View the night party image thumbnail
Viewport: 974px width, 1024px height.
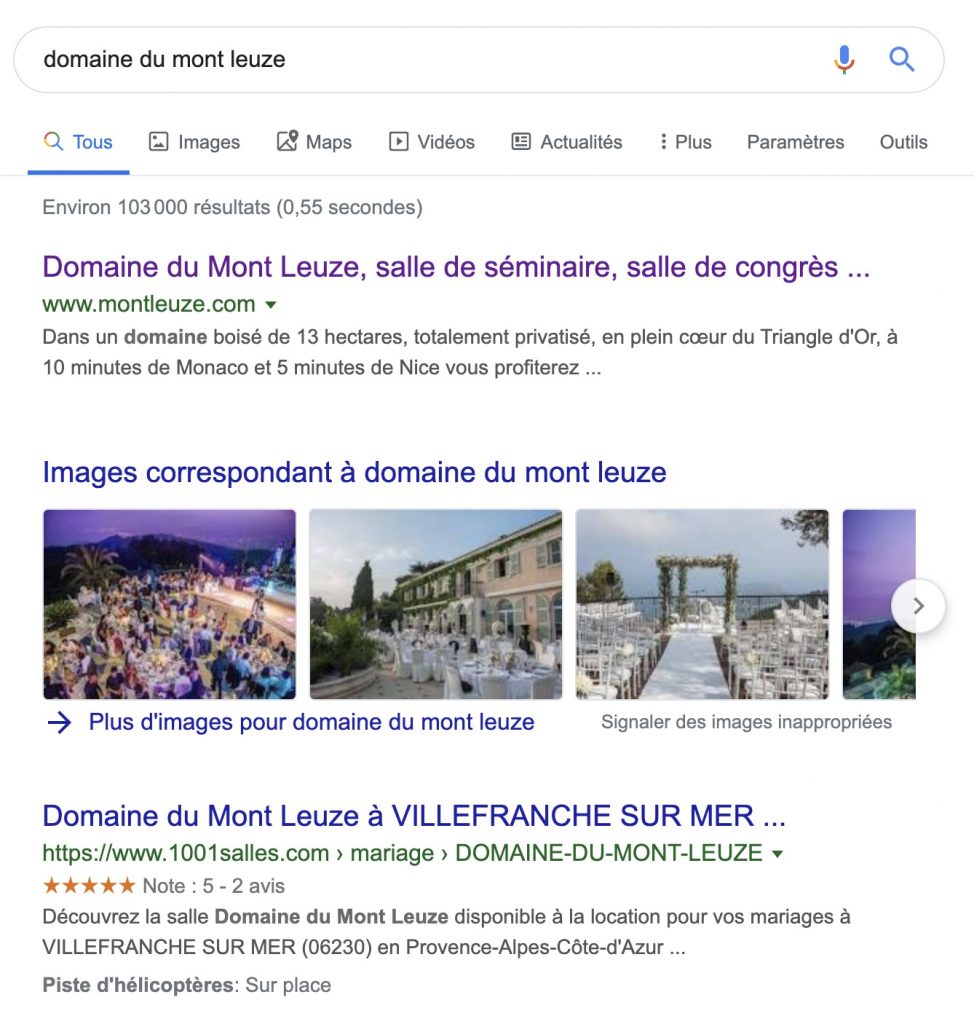coord(169,604)
